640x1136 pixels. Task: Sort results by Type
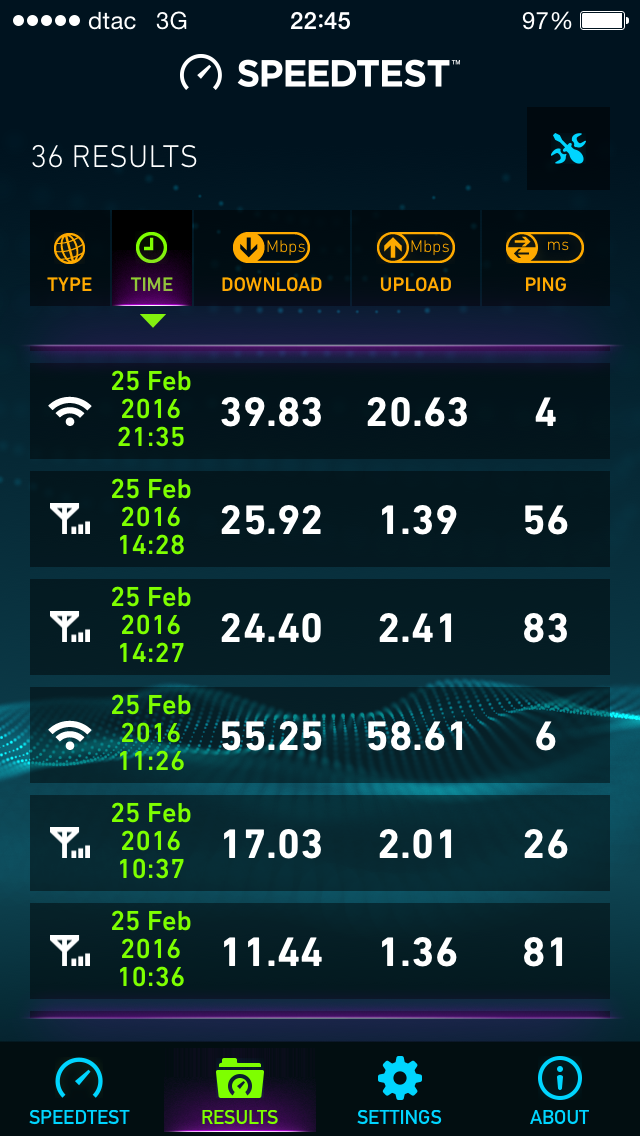point(70,258)
